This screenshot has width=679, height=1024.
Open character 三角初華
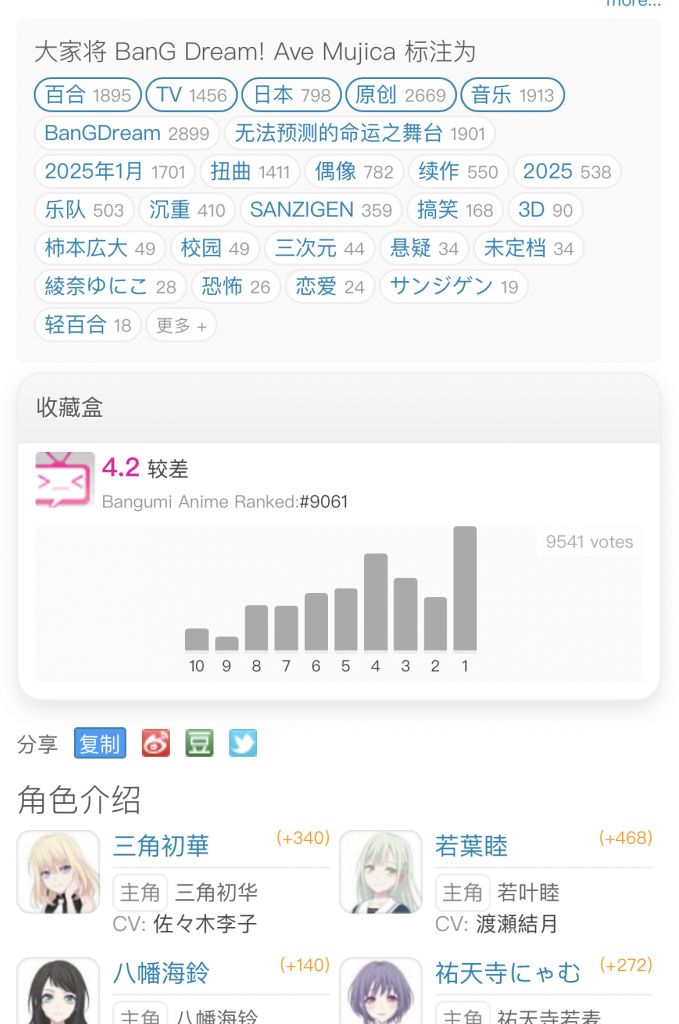(x=161, y=845)
